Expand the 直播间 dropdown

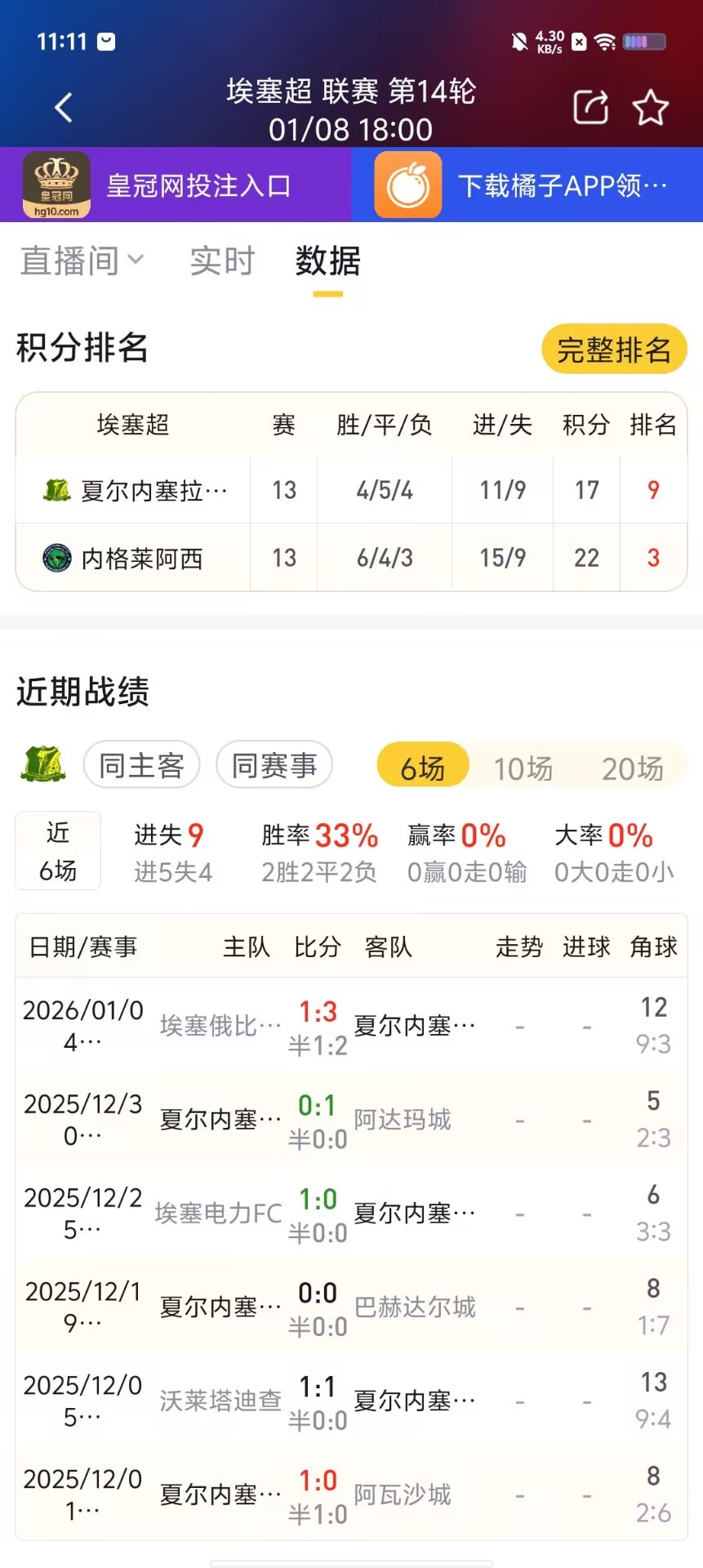(x=82, y=261)
